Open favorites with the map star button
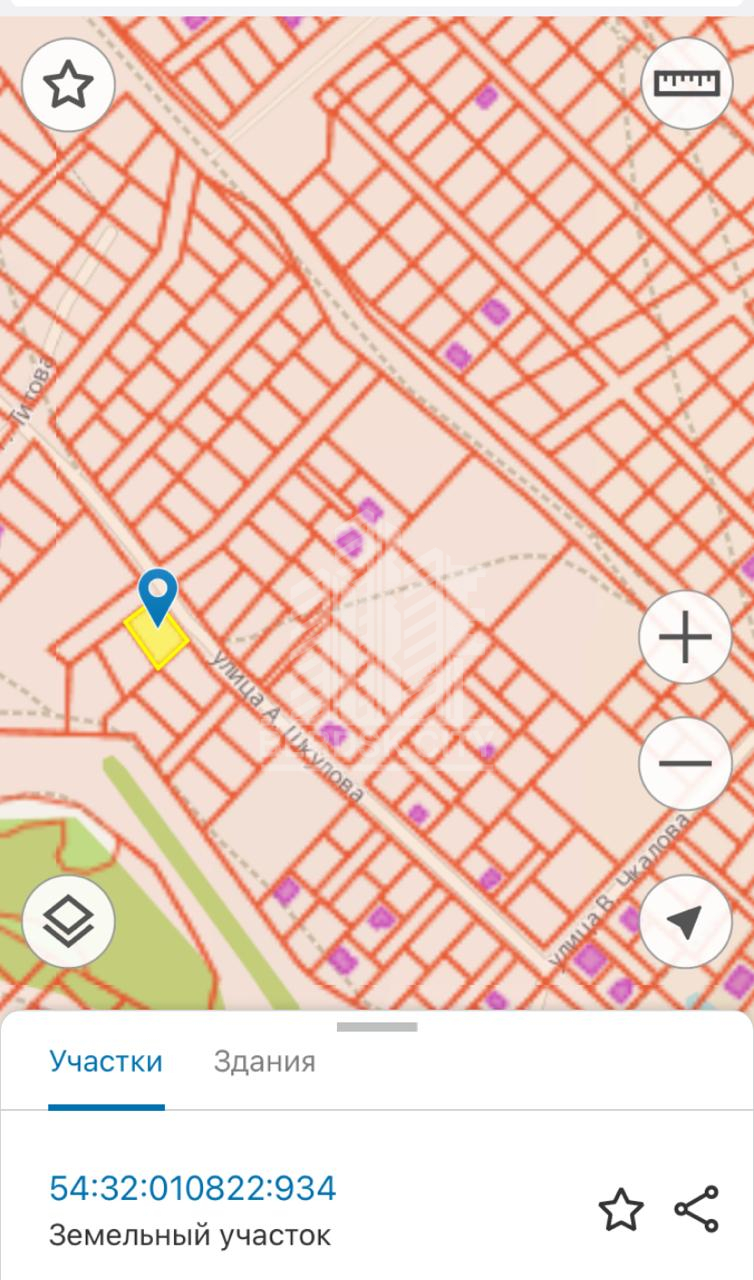Screen dimensions: 754x1280 68,85
